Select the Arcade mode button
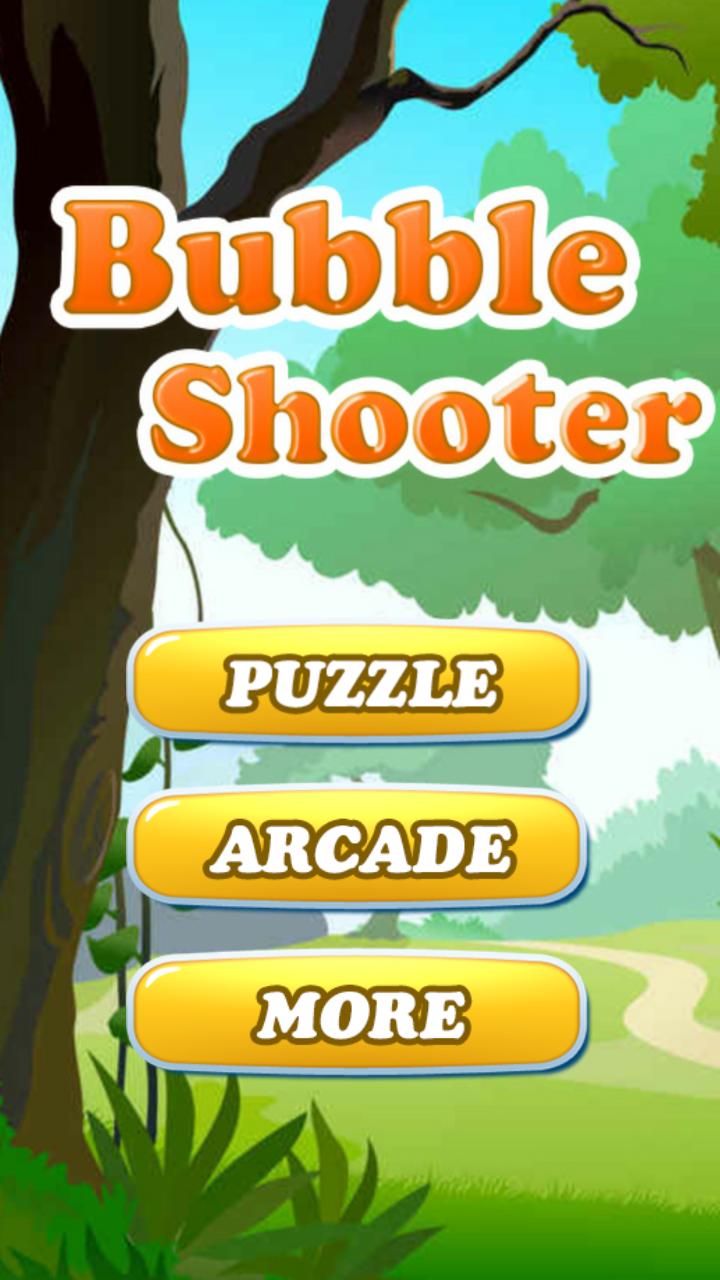Screen dimensions: 720x1280 [358, 847]
